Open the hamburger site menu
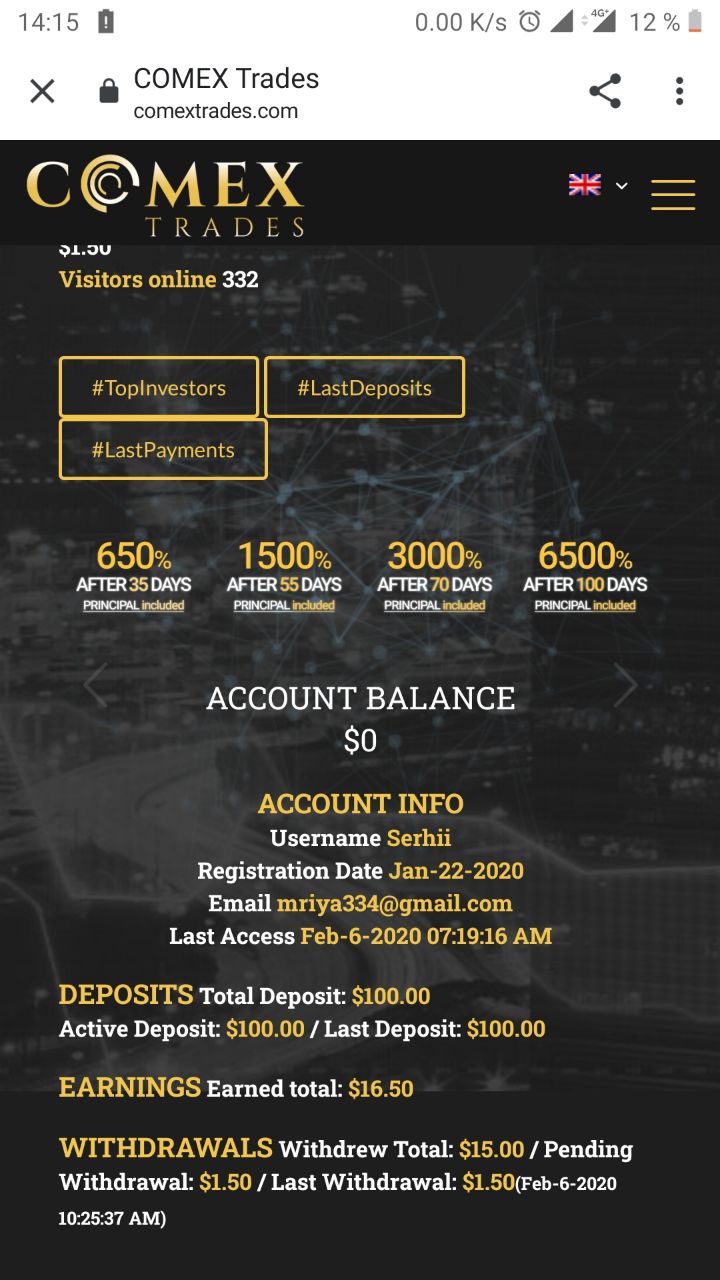 672,194
